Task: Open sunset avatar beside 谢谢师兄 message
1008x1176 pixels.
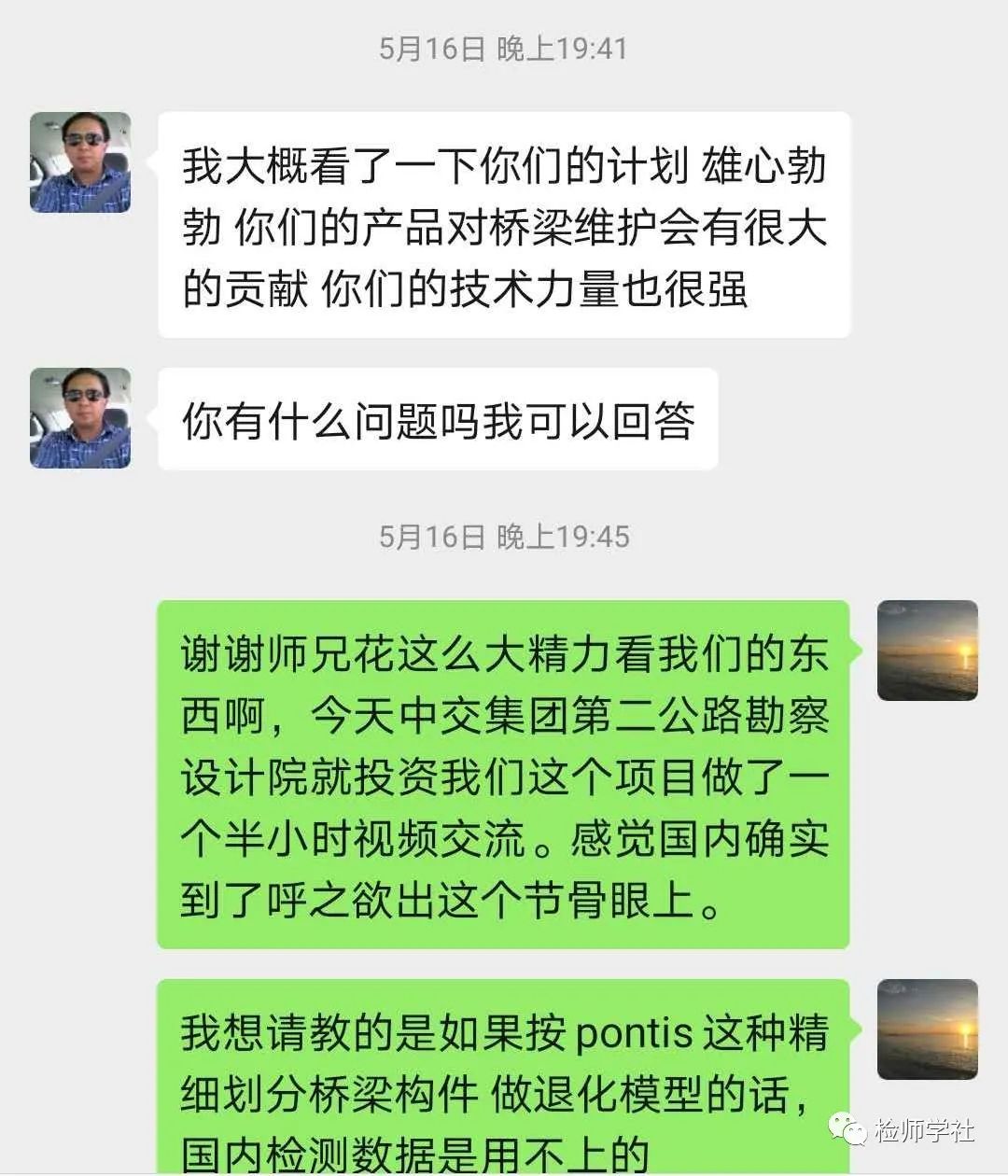Action: [927, 651]
